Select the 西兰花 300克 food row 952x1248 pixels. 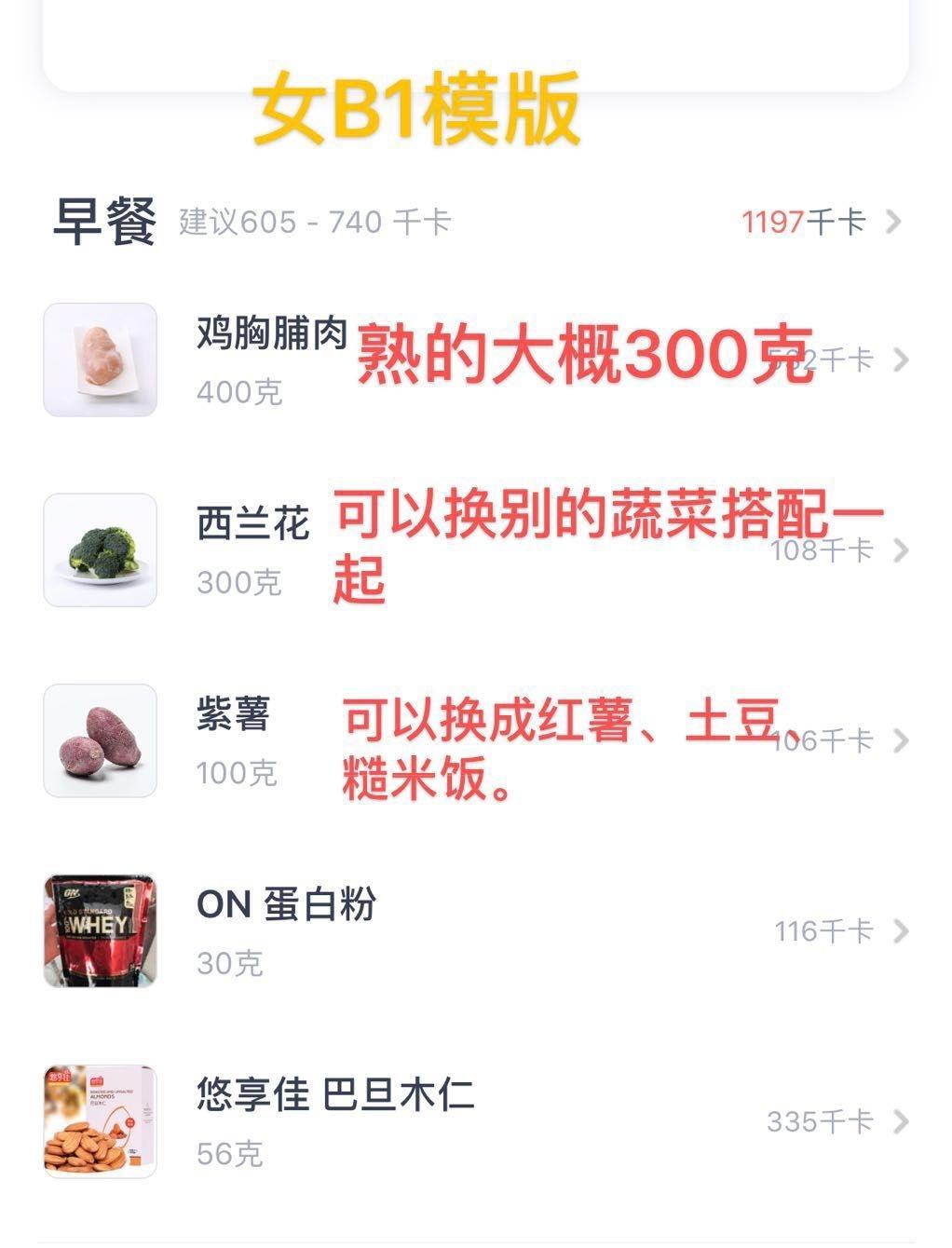pos(252,550)
